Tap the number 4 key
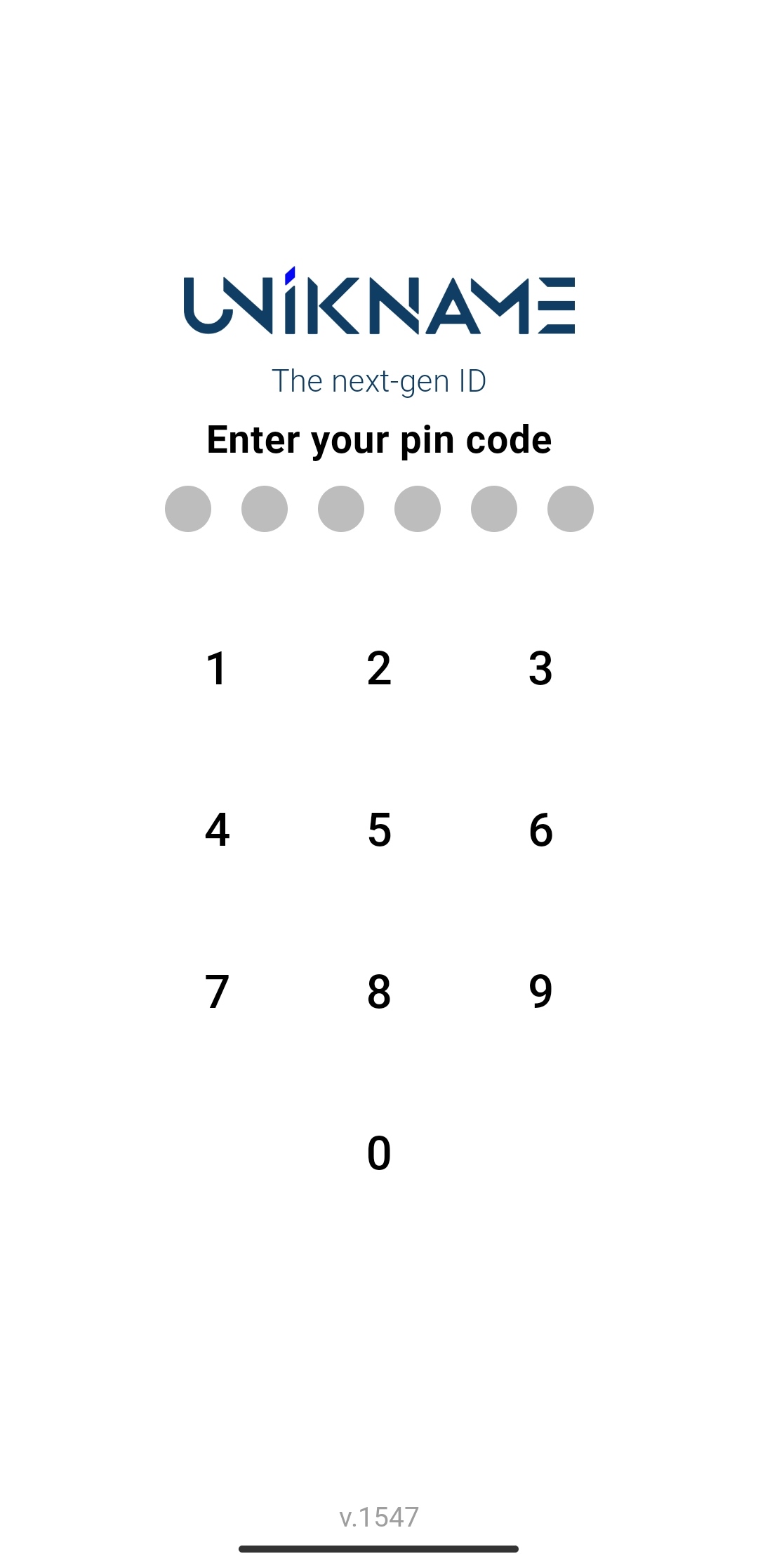The image size is (758, 1568). [217, 830]
